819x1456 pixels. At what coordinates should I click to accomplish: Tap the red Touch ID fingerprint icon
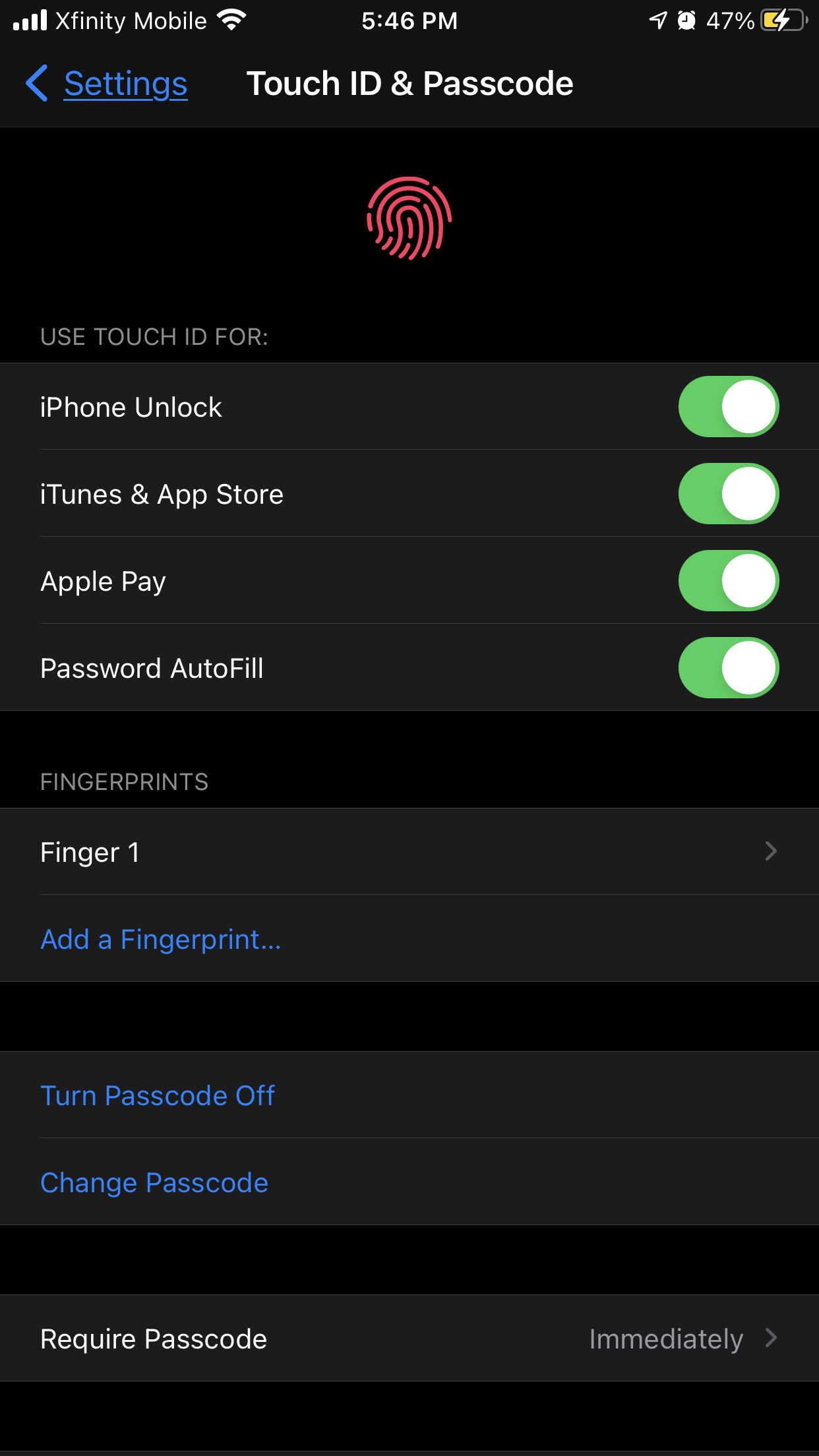(409, 218)
